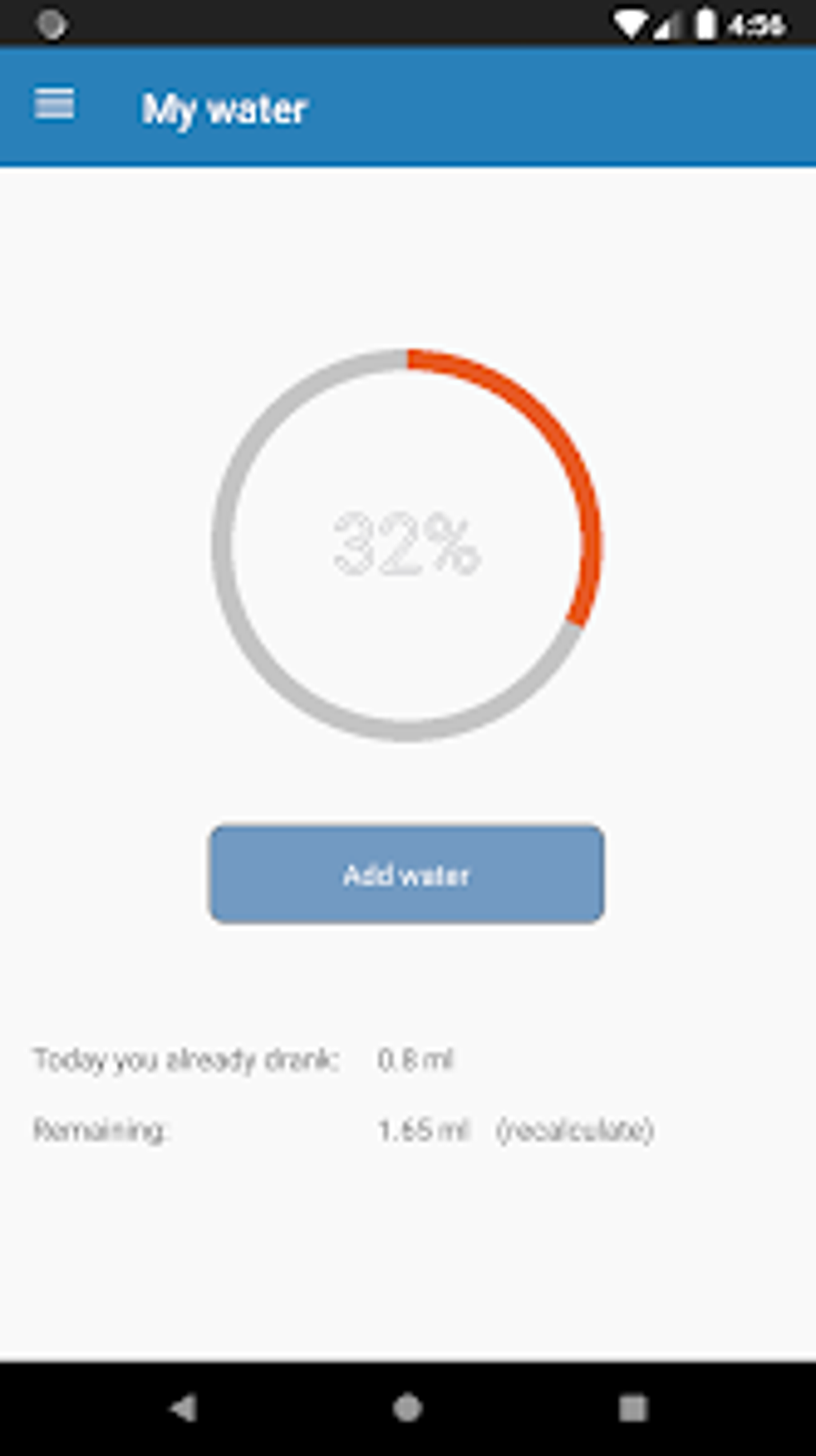Open the drawer to reveal app sections

point(53,106)
